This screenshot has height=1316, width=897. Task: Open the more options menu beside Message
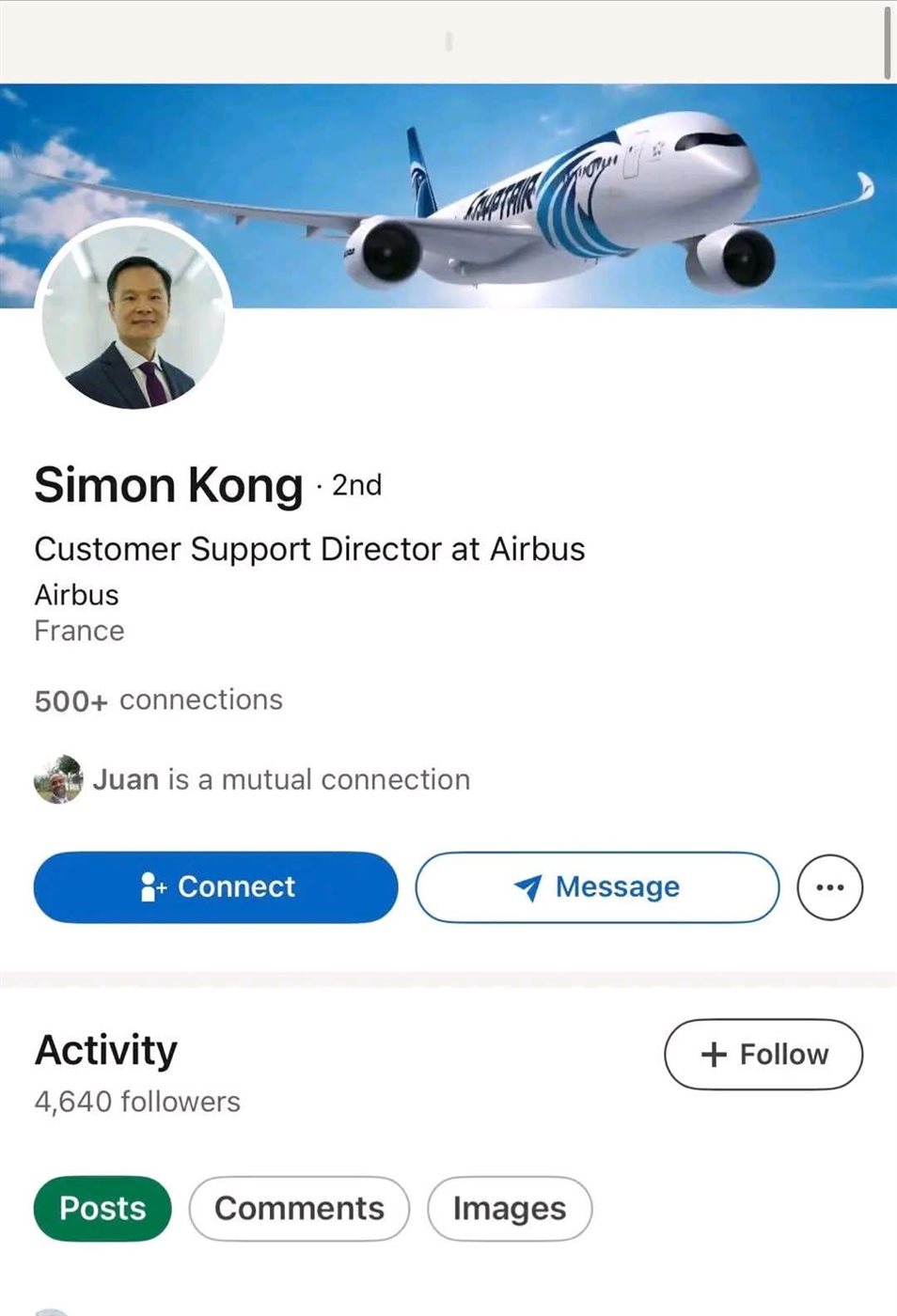829,886
